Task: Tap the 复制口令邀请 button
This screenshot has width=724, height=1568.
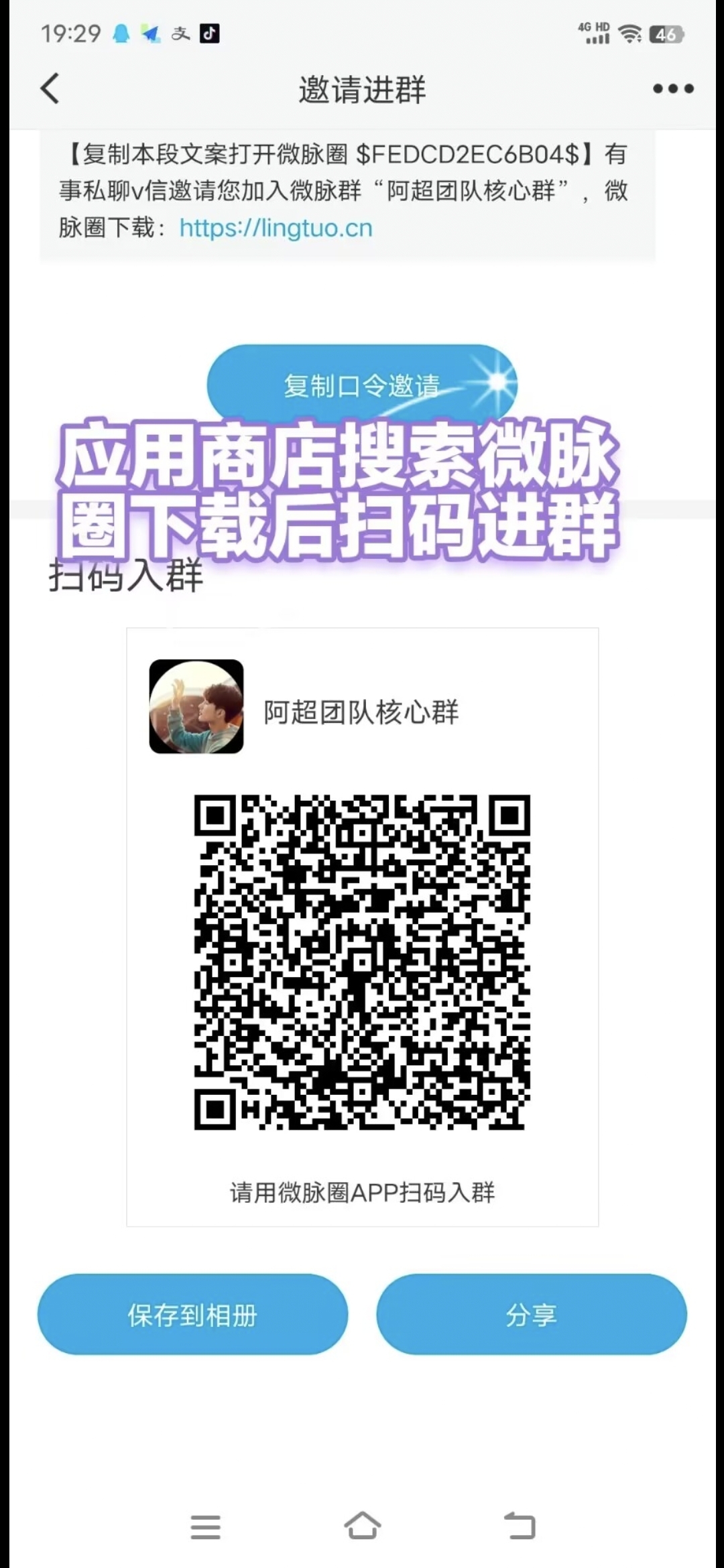Action: click(362, 385)
